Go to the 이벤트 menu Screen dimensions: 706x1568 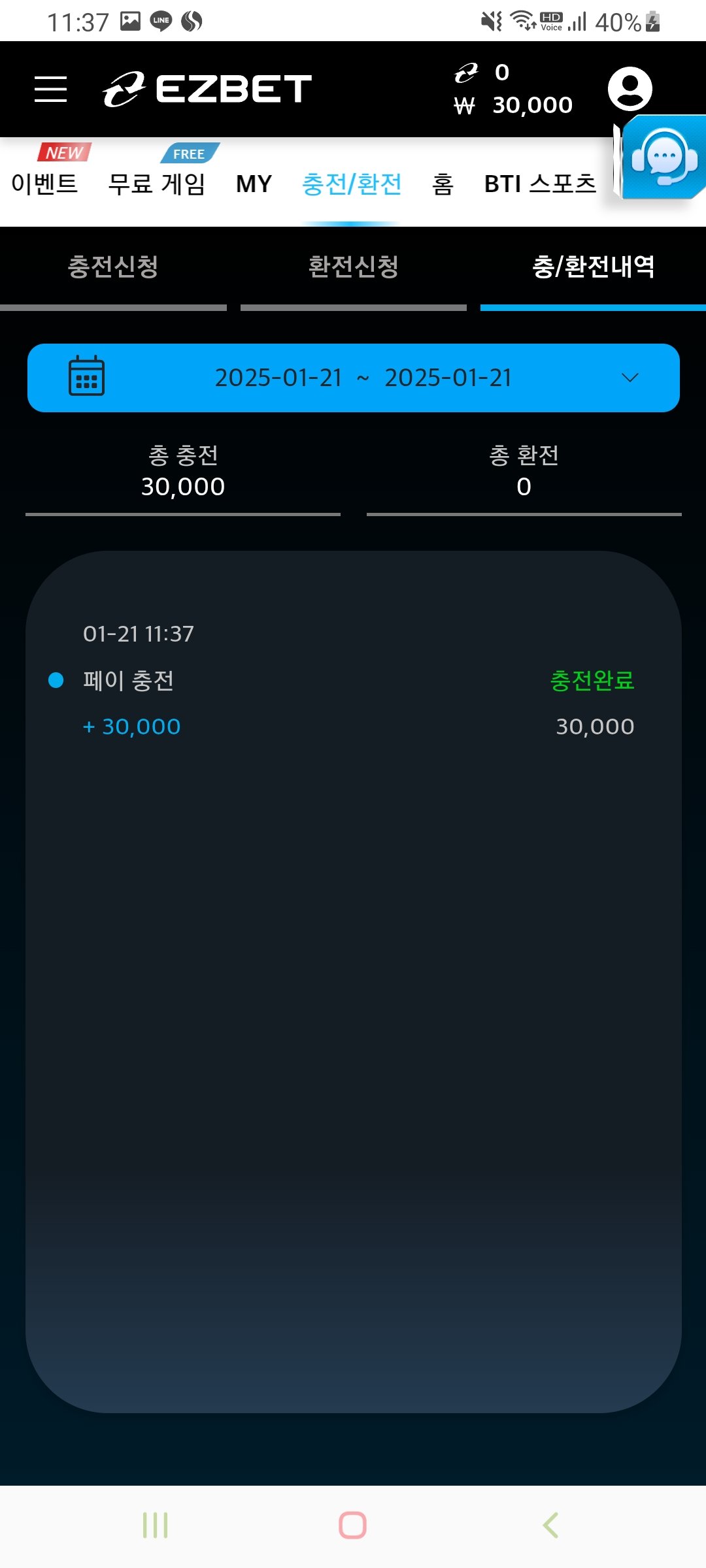[x=44, y=184]
